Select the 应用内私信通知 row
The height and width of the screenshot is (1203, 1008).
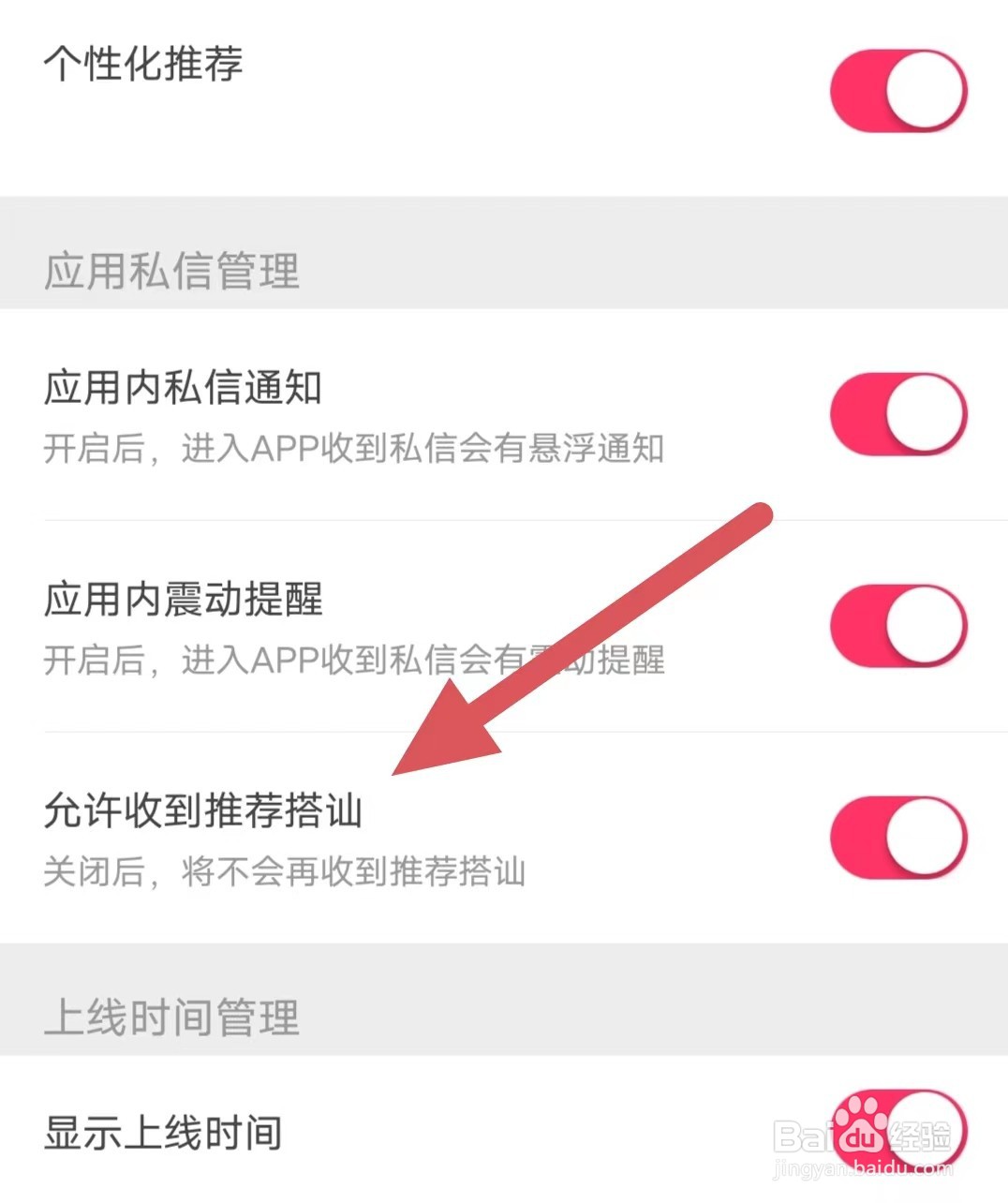pyautogui.click(x=184, y=391)
